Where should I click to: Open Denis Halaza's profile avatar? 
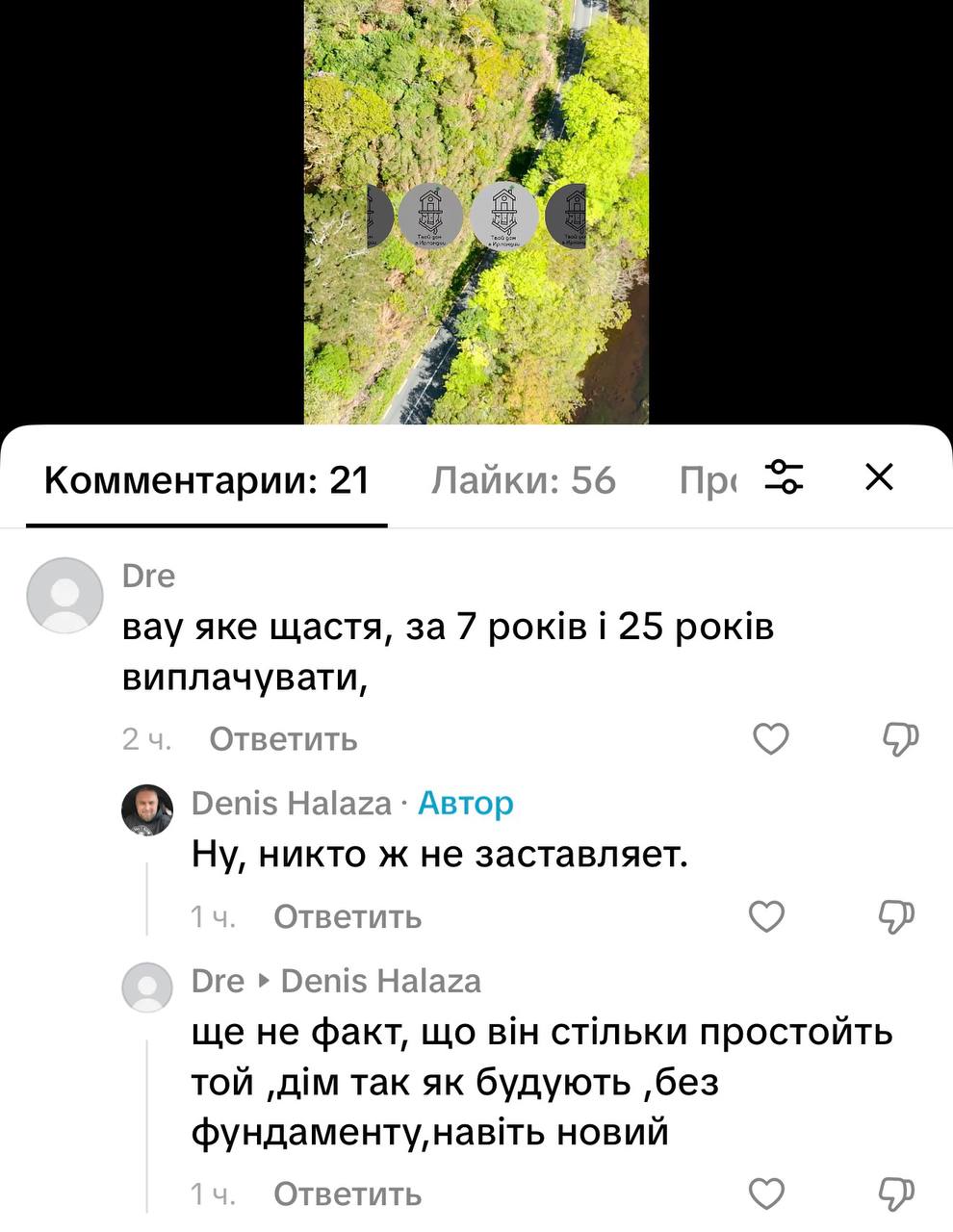(x=147, y=809)
